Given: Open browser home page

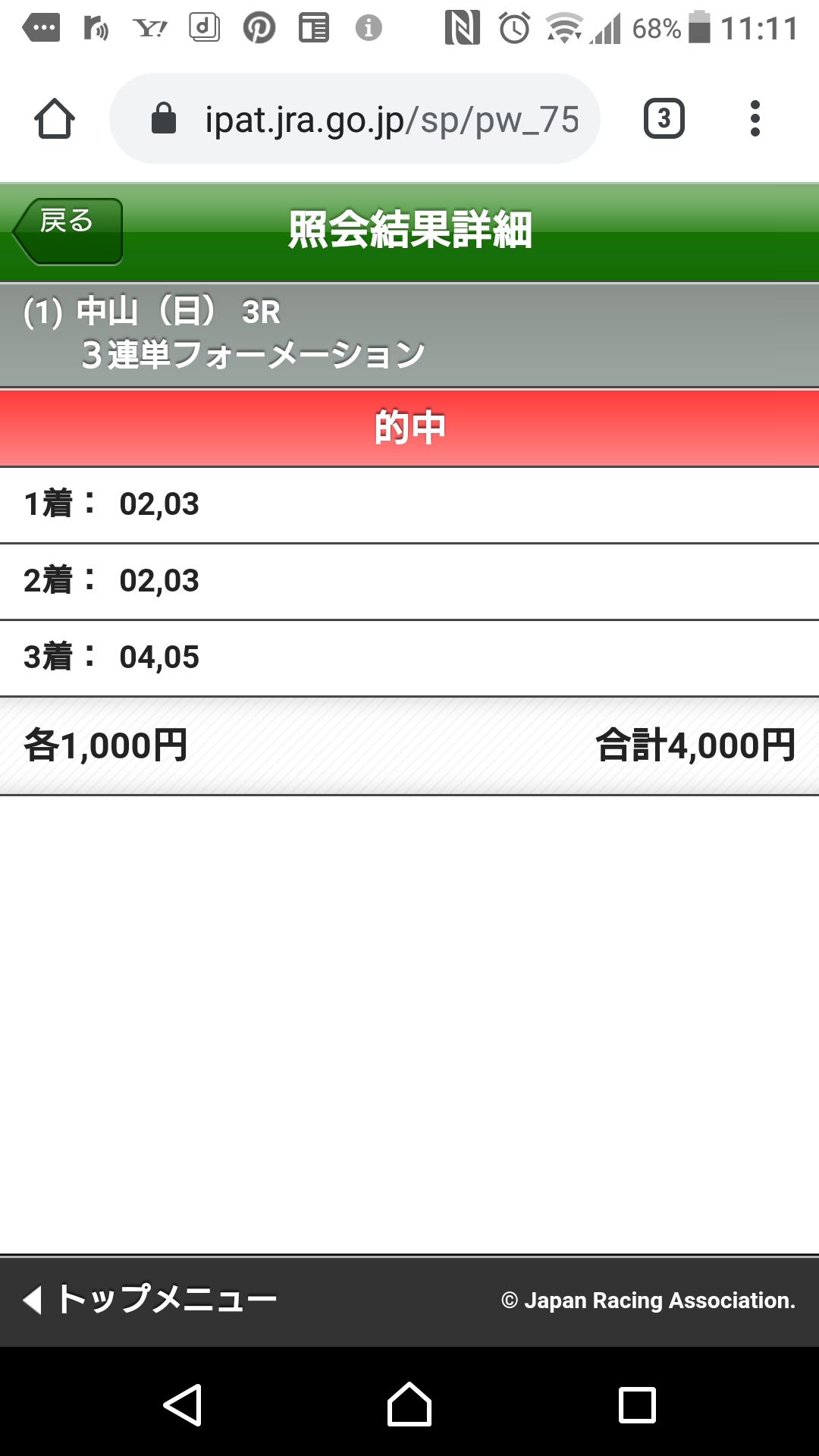Looking at the screenshot, I should pyautogui.click(x=55, y=119).
